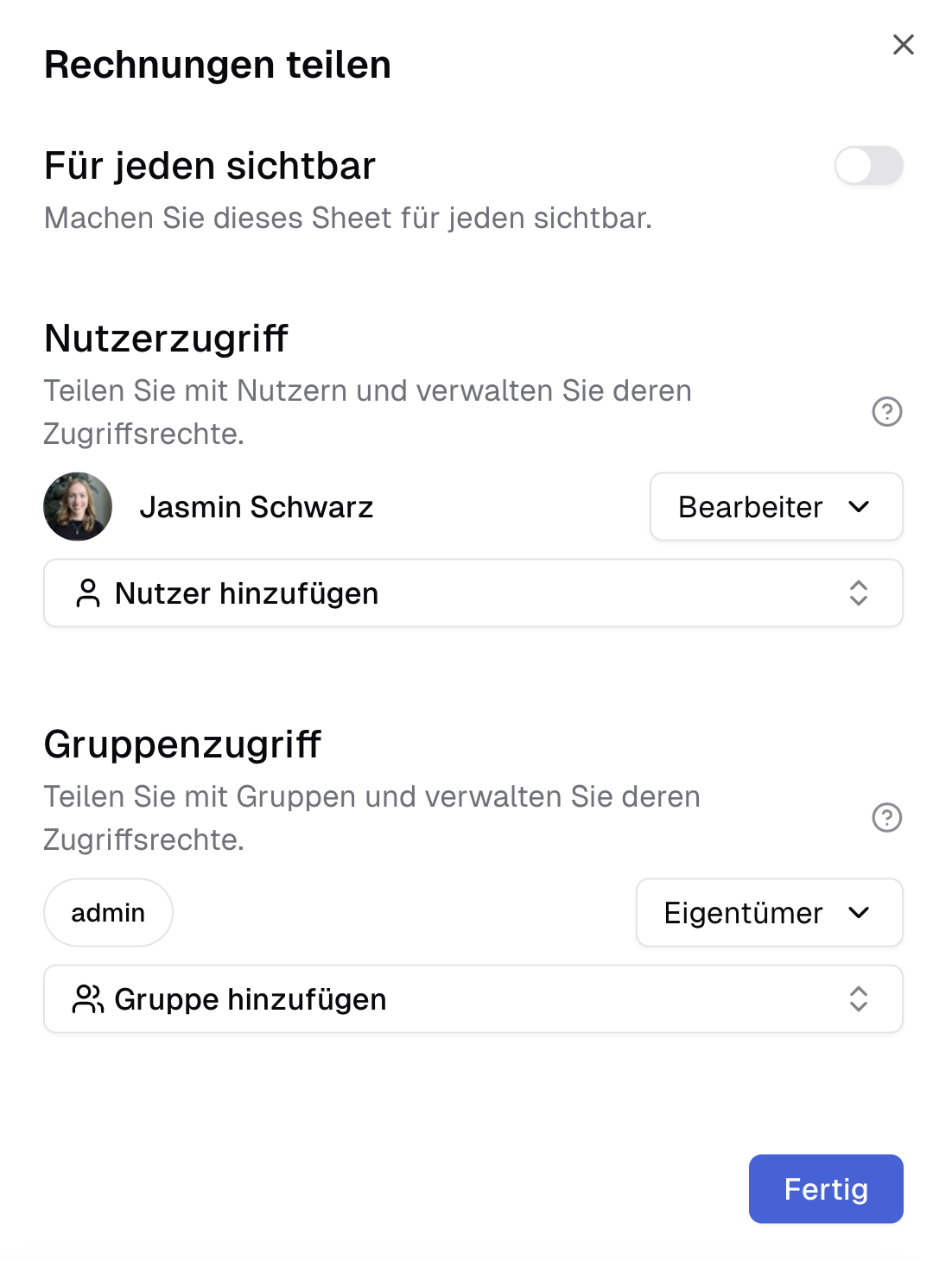This screenshot has height=1261, width=952.
Task: Click the Rechnungen teilen dialog title
Action: point(217,64)
